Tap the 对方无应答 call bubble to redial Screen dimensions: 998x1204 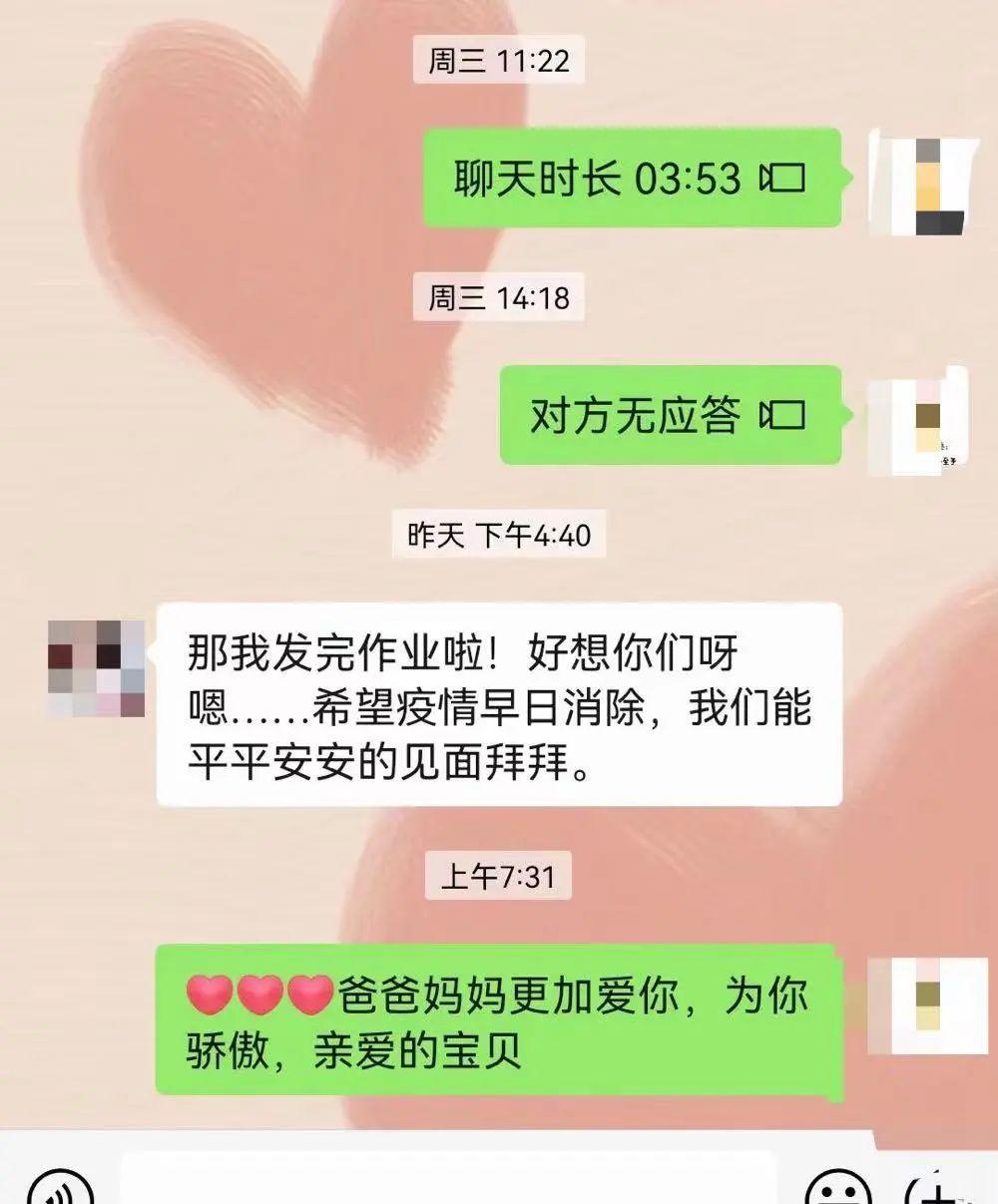point(669,415)
